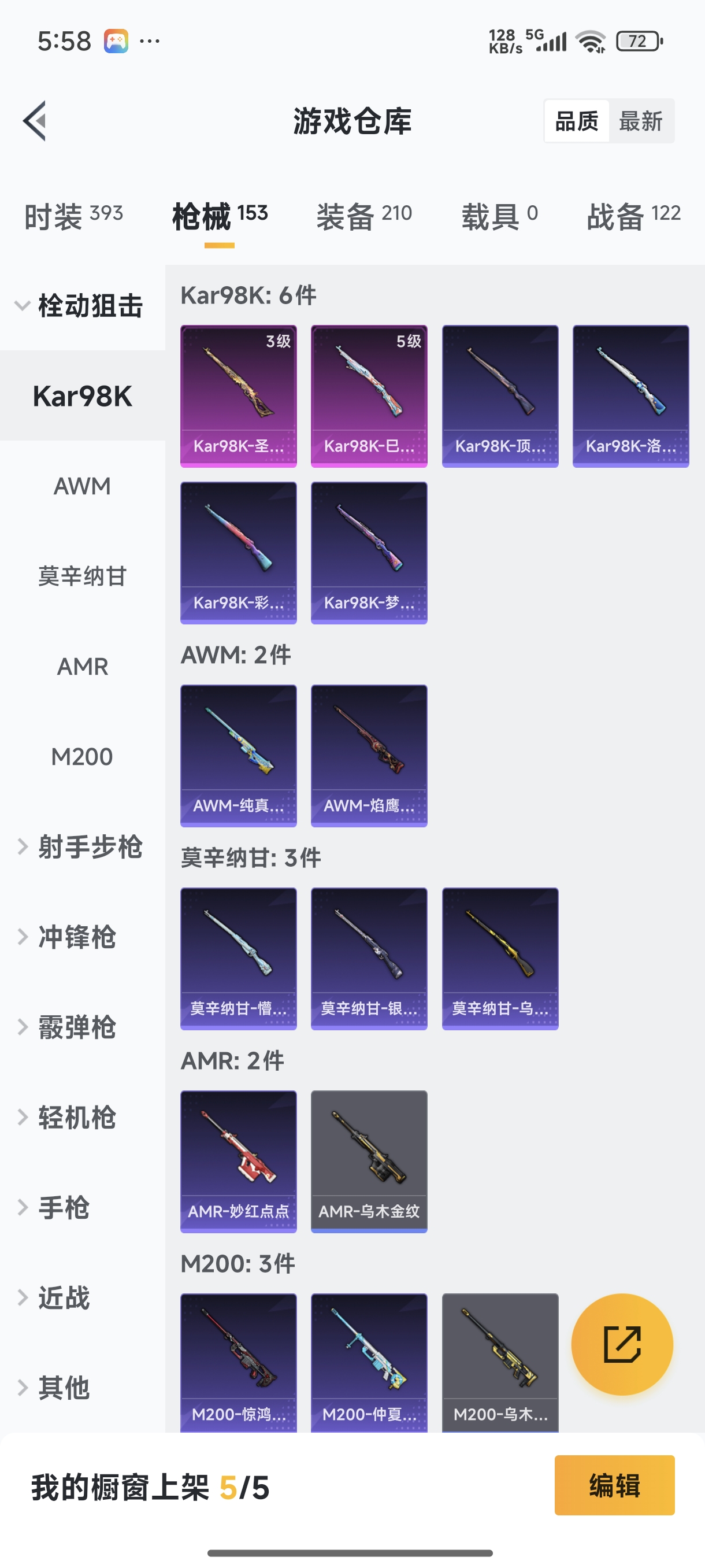This screenshot has width=705, height=1568.
Task: Tap the 编辑 button
Action: pyautogui.click(x=614, y=1485)
